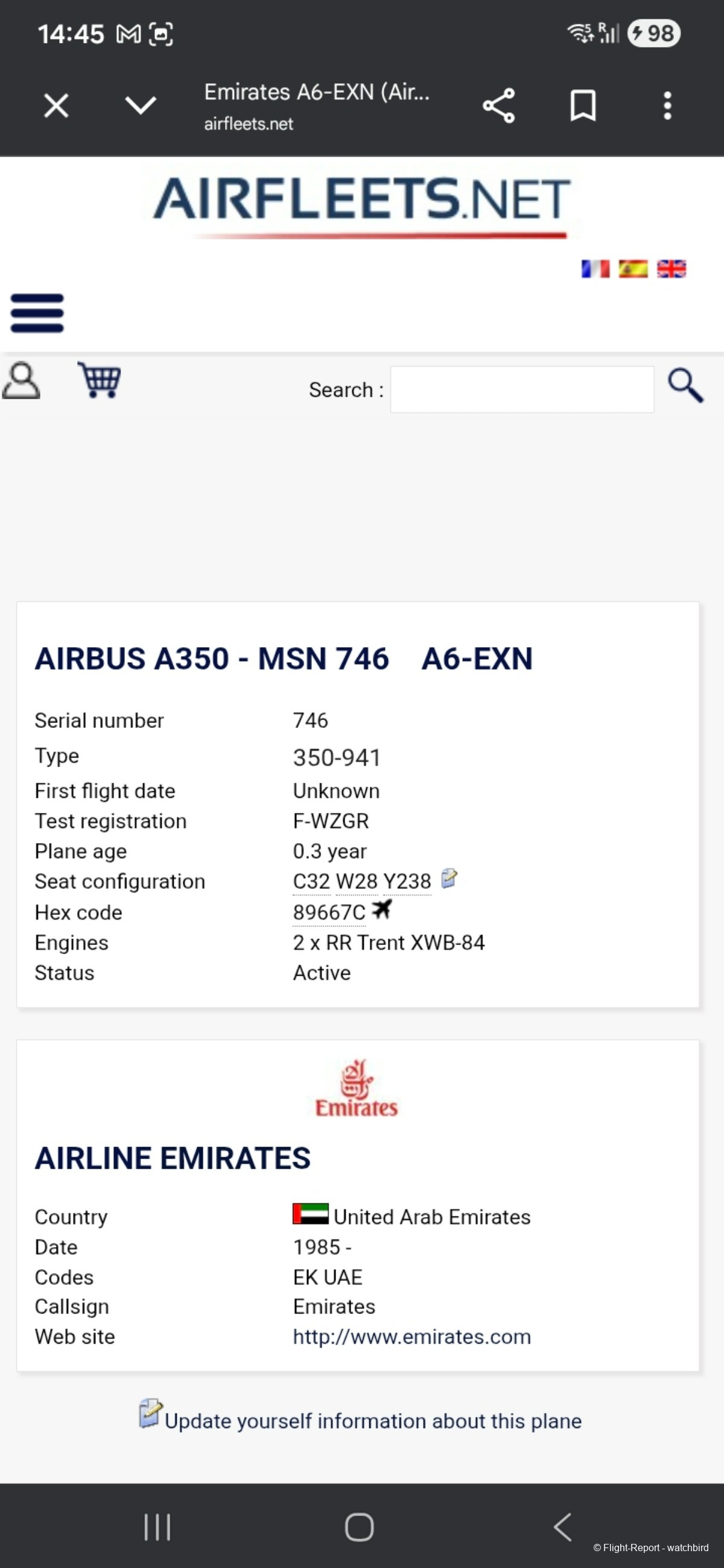Viewport: 724px width, 1568px height.
Task: Open the shopping cart
Action: pyautogui.click(x=100, y=381)
